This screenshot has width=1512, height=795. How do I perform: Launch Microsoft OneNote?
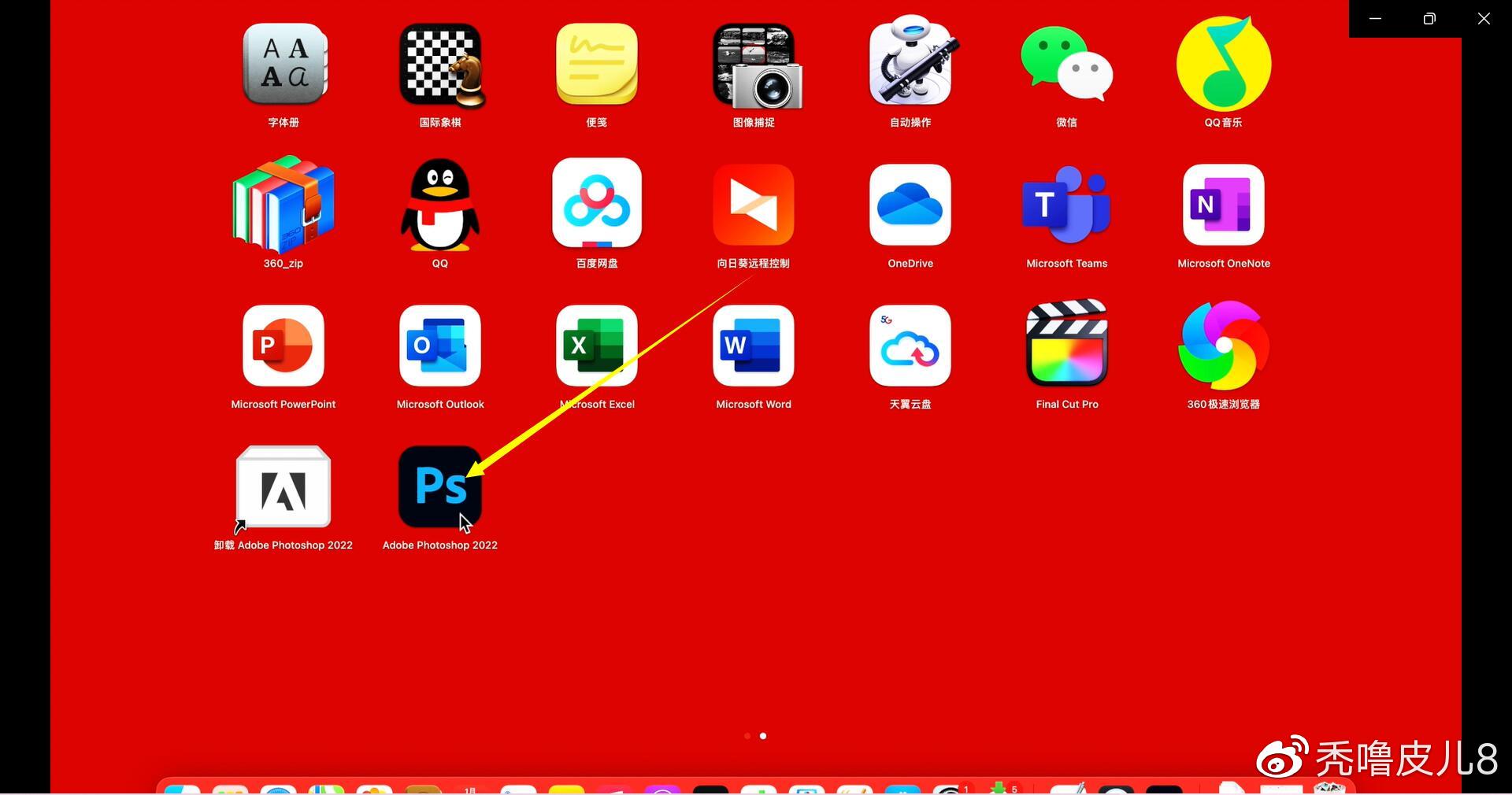pyautogui.click(x=1223, y=205)
